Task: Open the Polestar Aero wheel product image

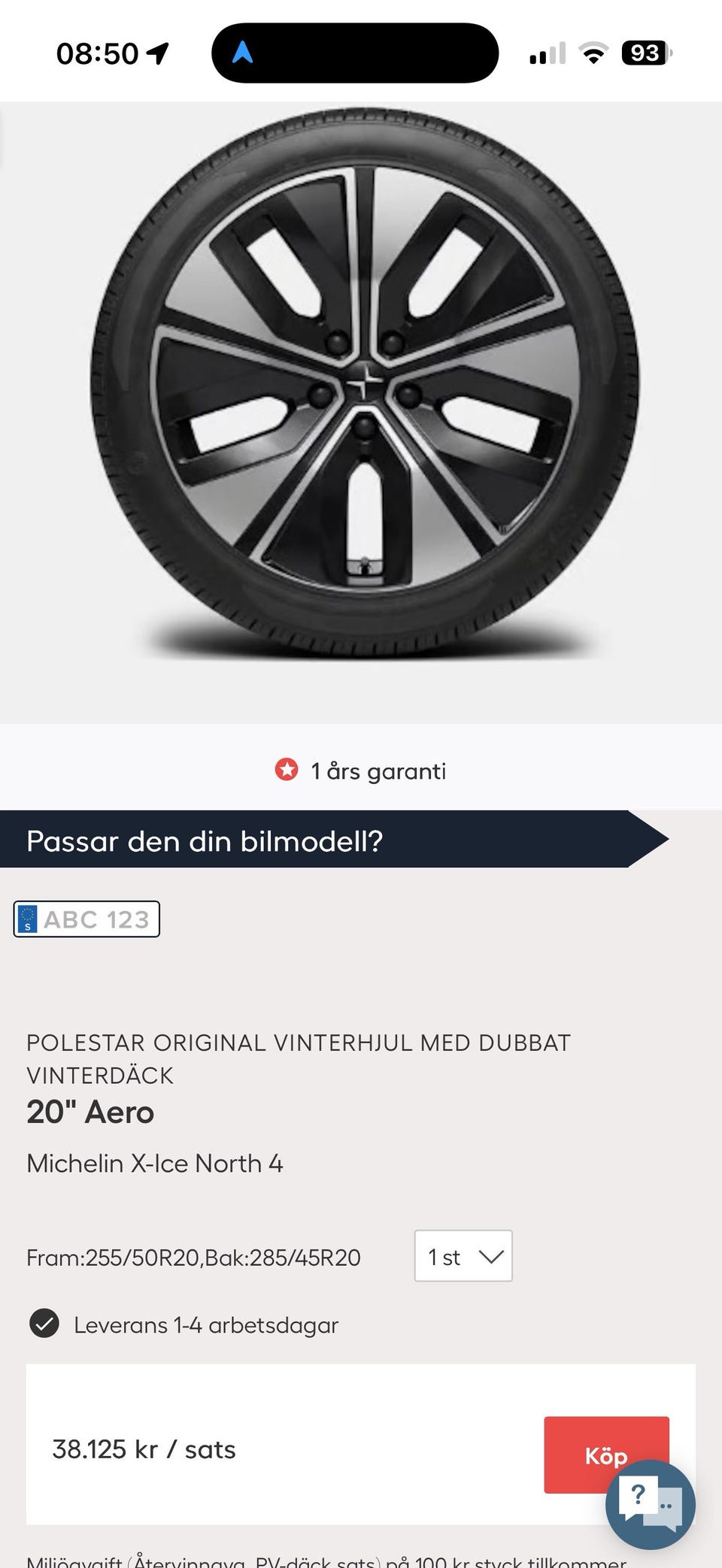Action: click(365, 383)
